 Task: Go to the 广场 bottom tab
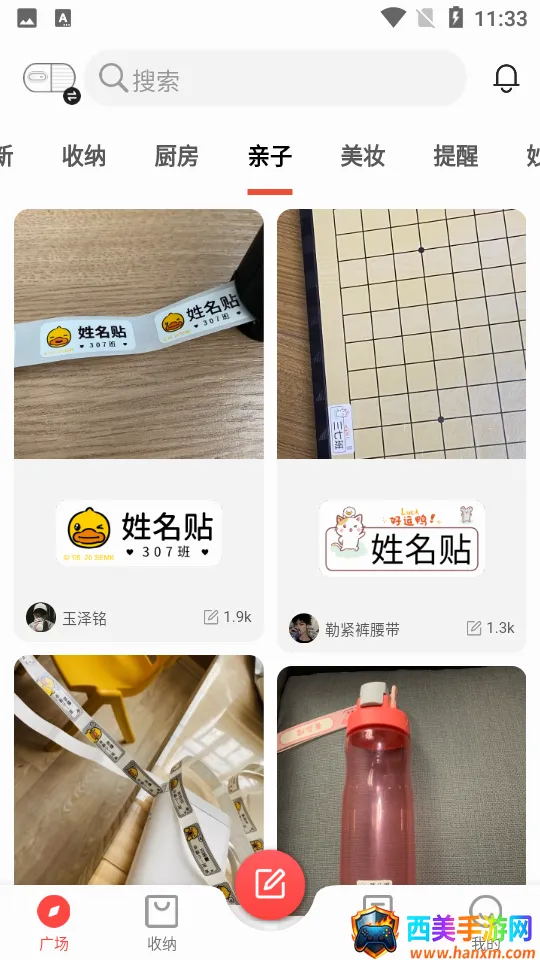click(x=54, y=923)
